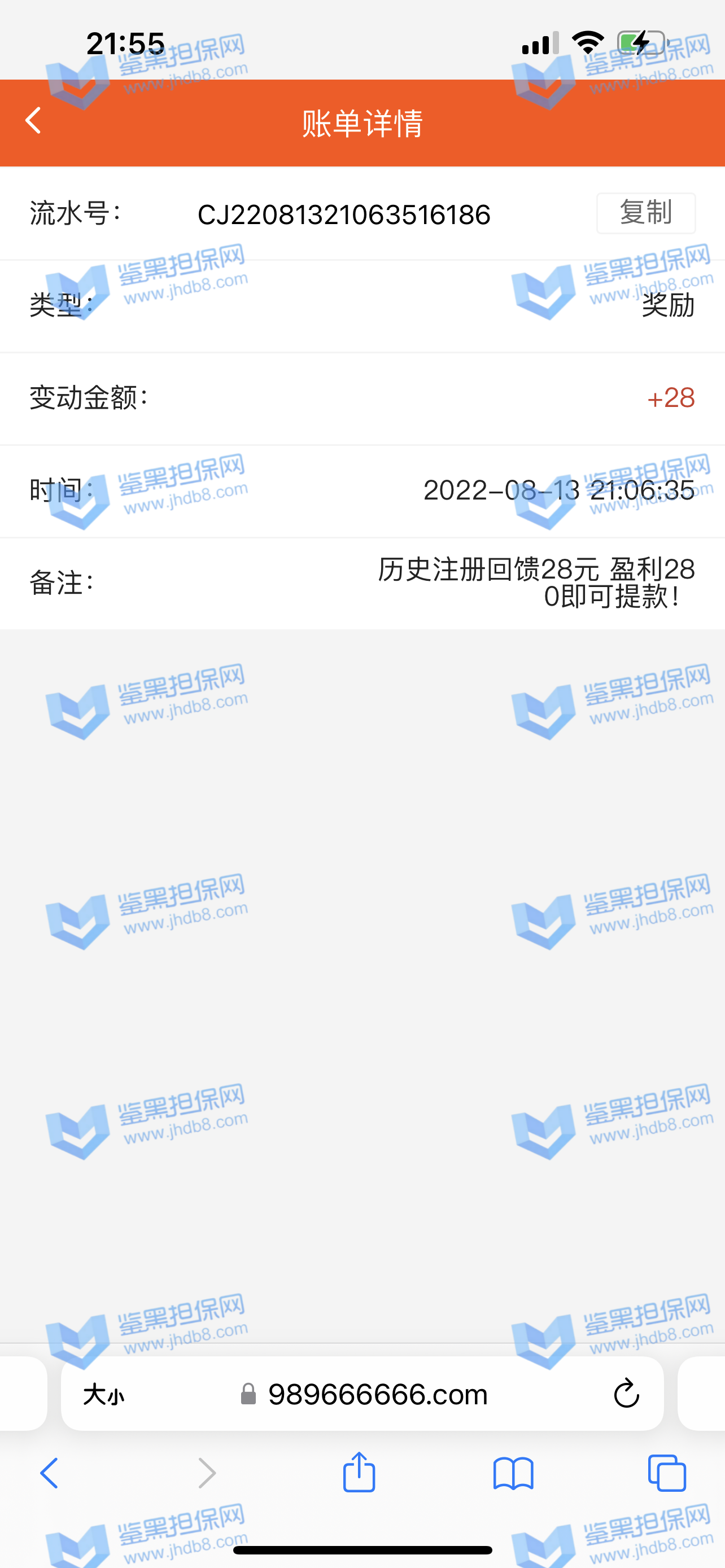
Task: Open the Safari share sheet
Action: (x=359, y=1473)
